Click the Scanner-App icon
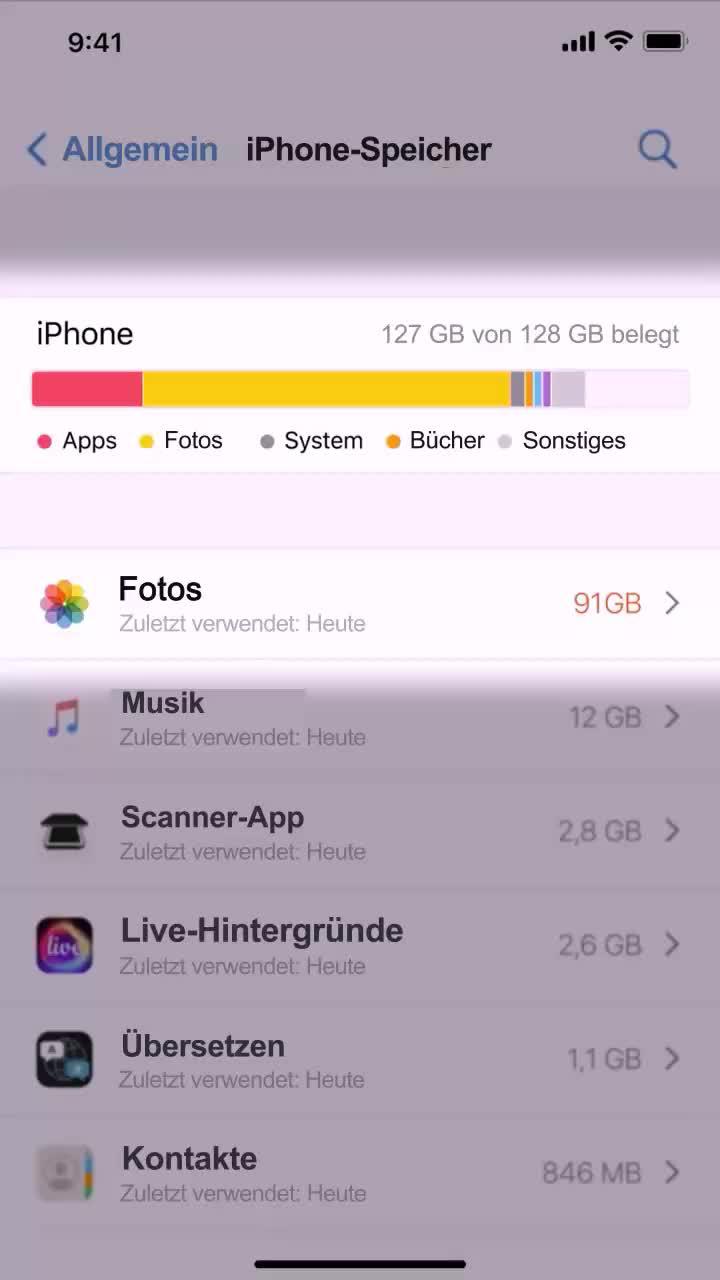720x1280 pixels. tap(63, 831)
